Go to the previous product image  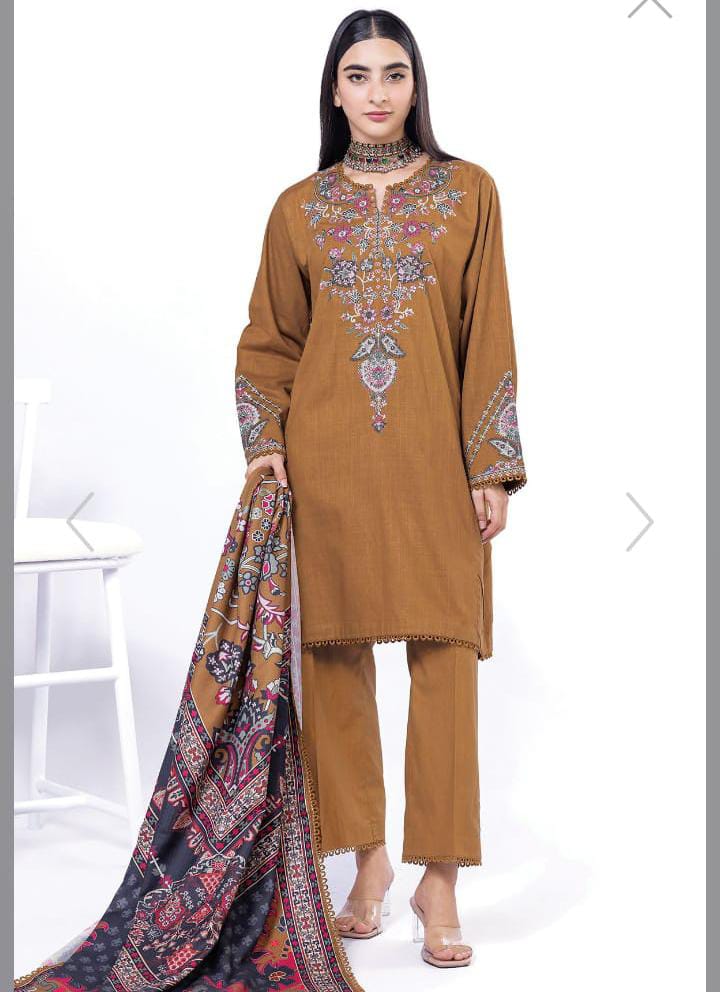(80, 521)
